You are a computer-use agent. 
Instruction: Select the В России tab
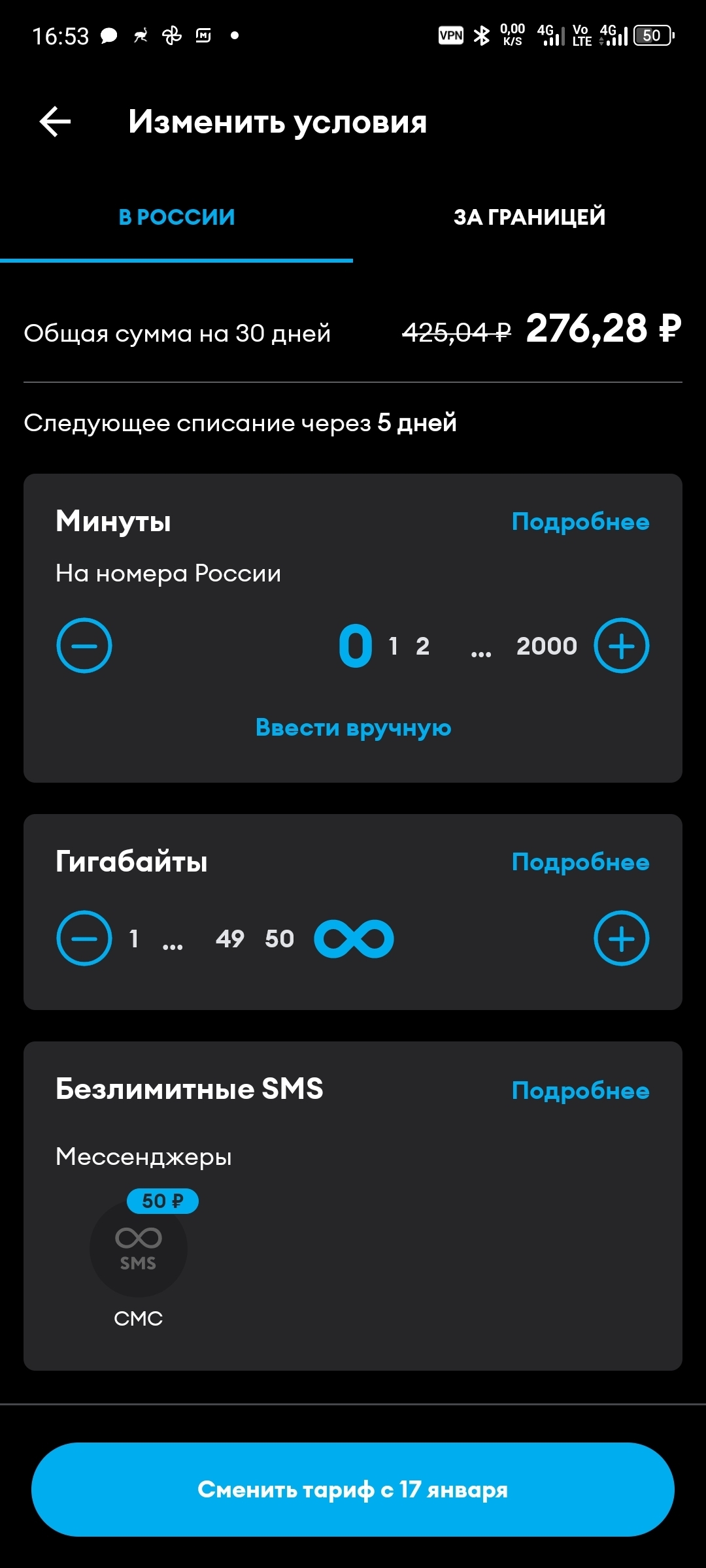(x=176, y=217)
